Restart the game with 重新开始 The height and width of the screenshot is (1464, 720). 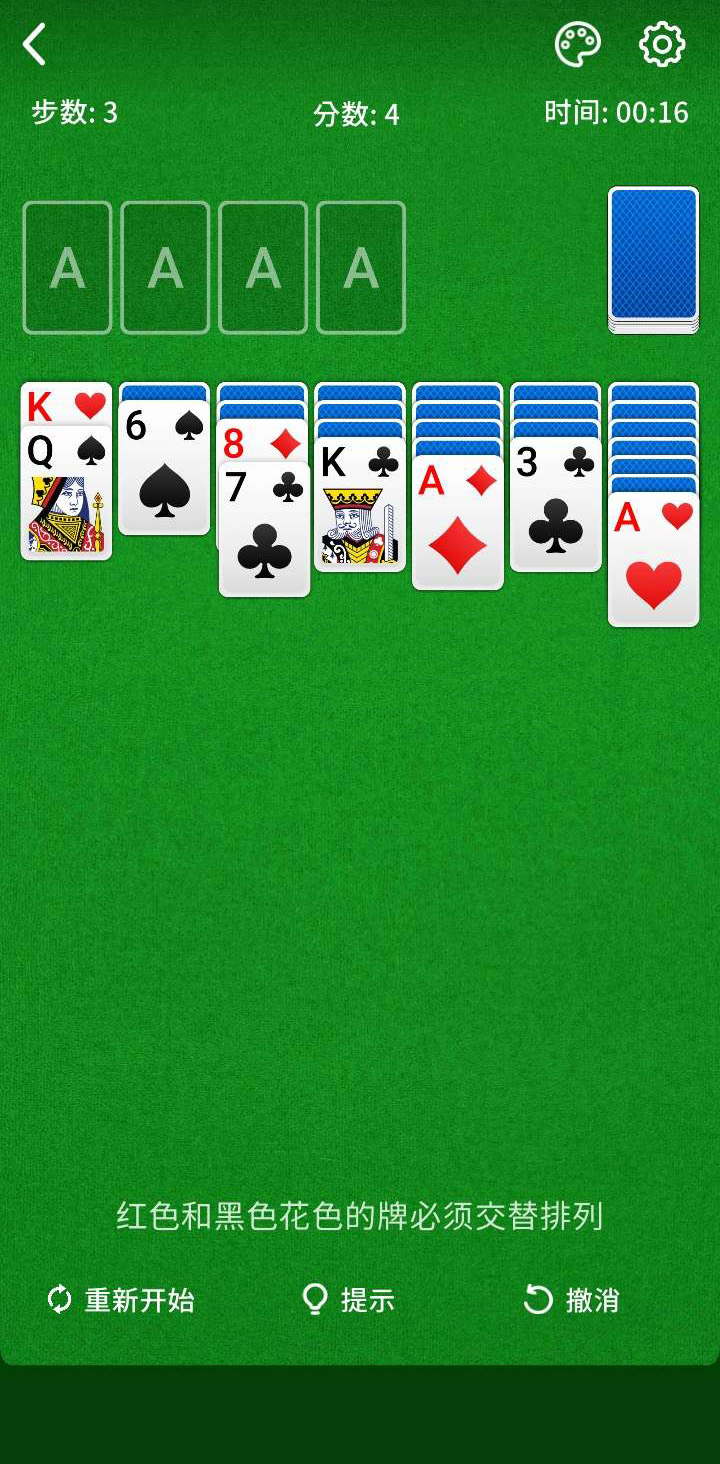point(120,1300)
